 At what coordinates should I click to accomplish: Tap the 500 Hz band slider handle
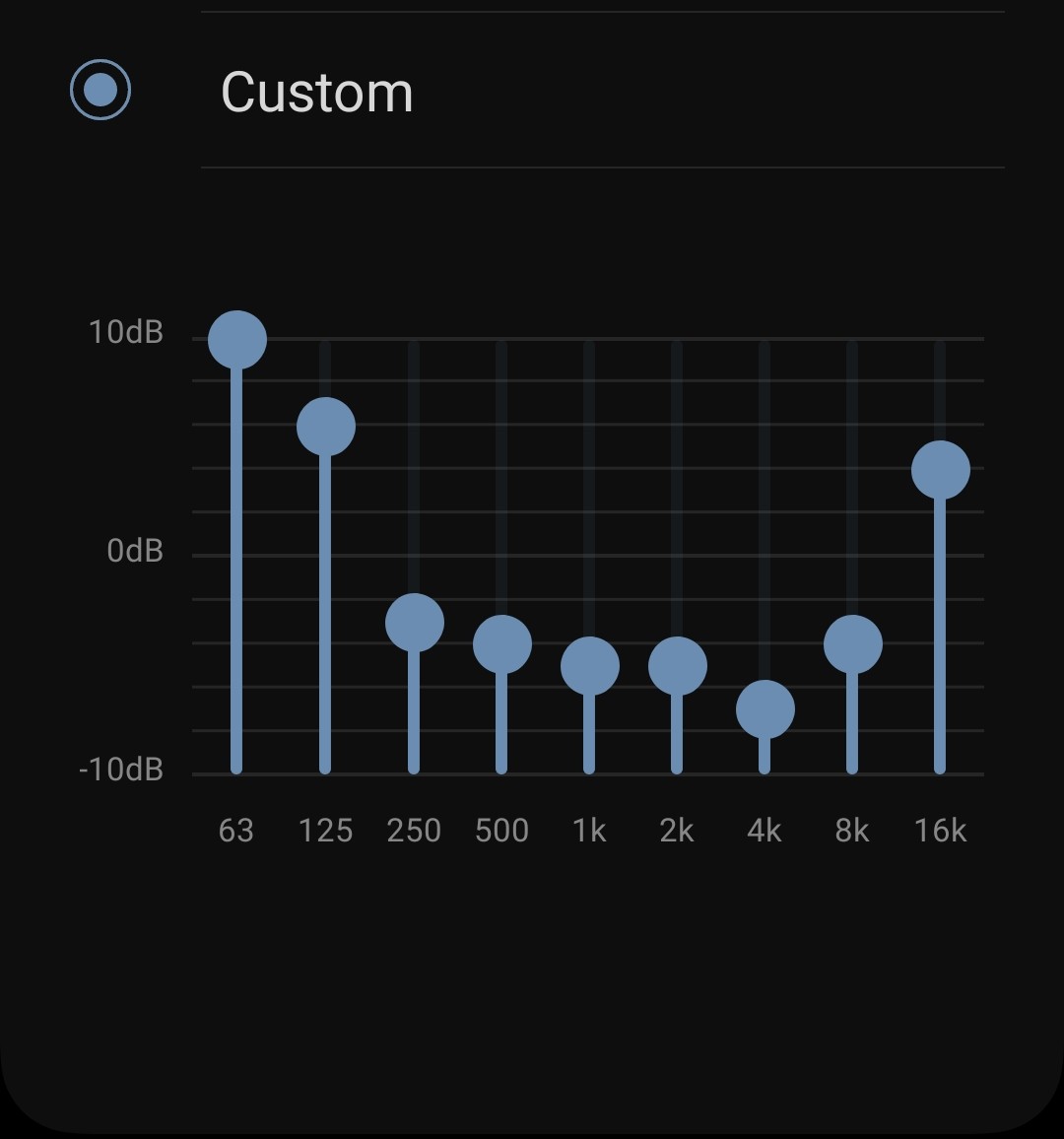pos(502,644)
